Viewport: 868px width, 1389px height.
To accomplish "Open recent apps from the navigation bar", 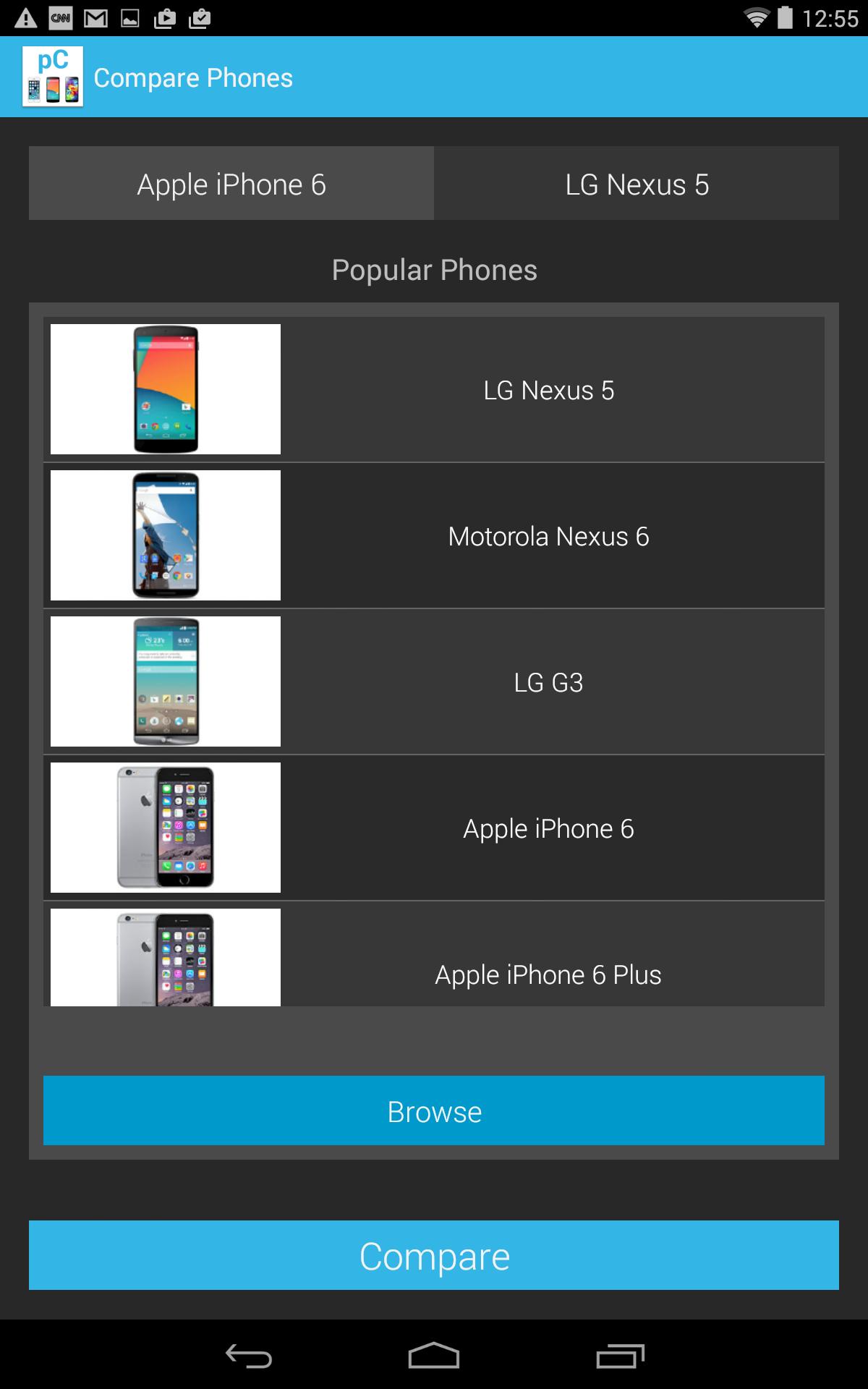I will coord(620,1356).
